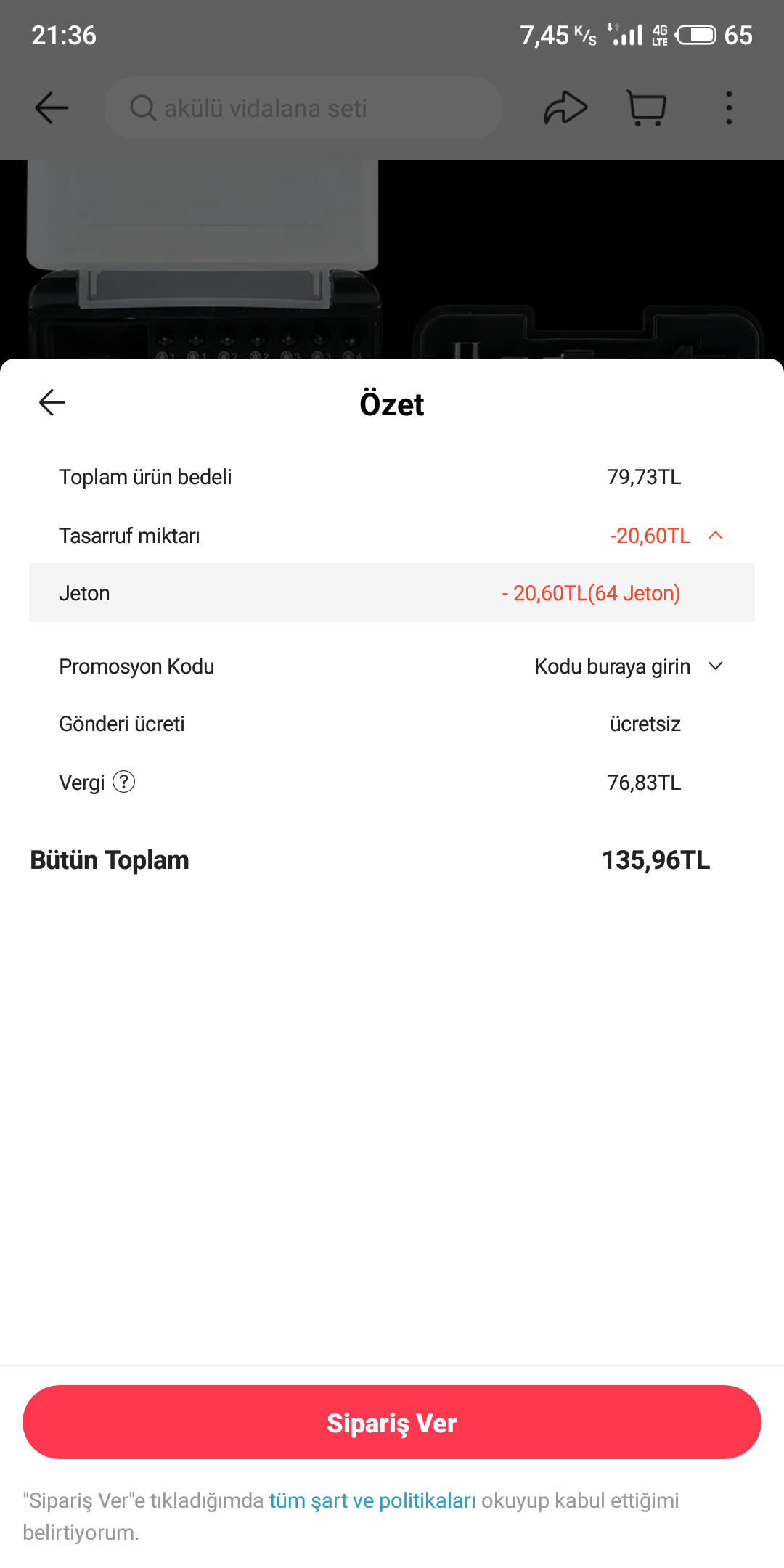Place the order with Sipariş Ver
Image resolution: width=784 pixels, height=1568 pixels.
[x=392, y=1422]
